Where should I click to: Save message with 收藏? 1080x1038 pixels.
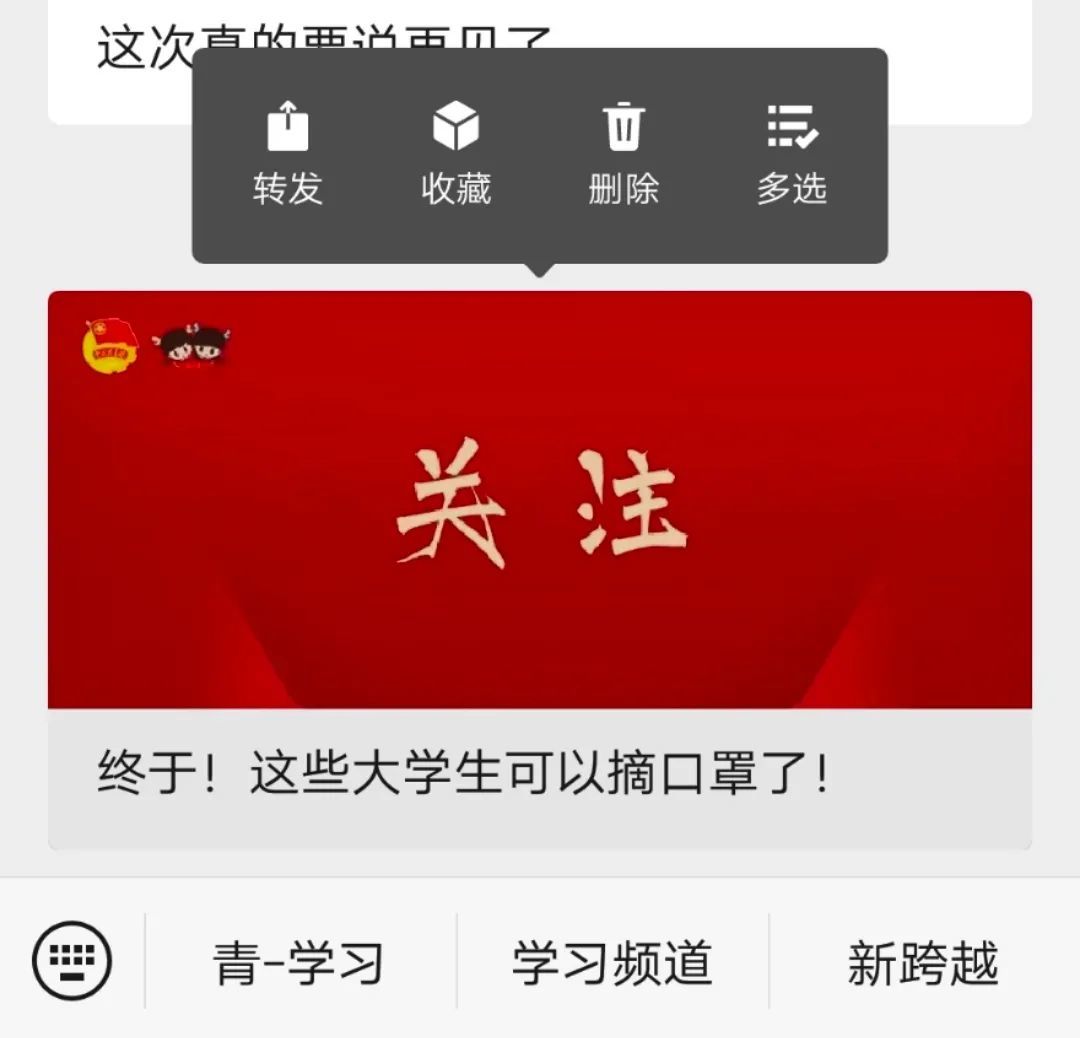pyautogui.click(x=456, y=153)
